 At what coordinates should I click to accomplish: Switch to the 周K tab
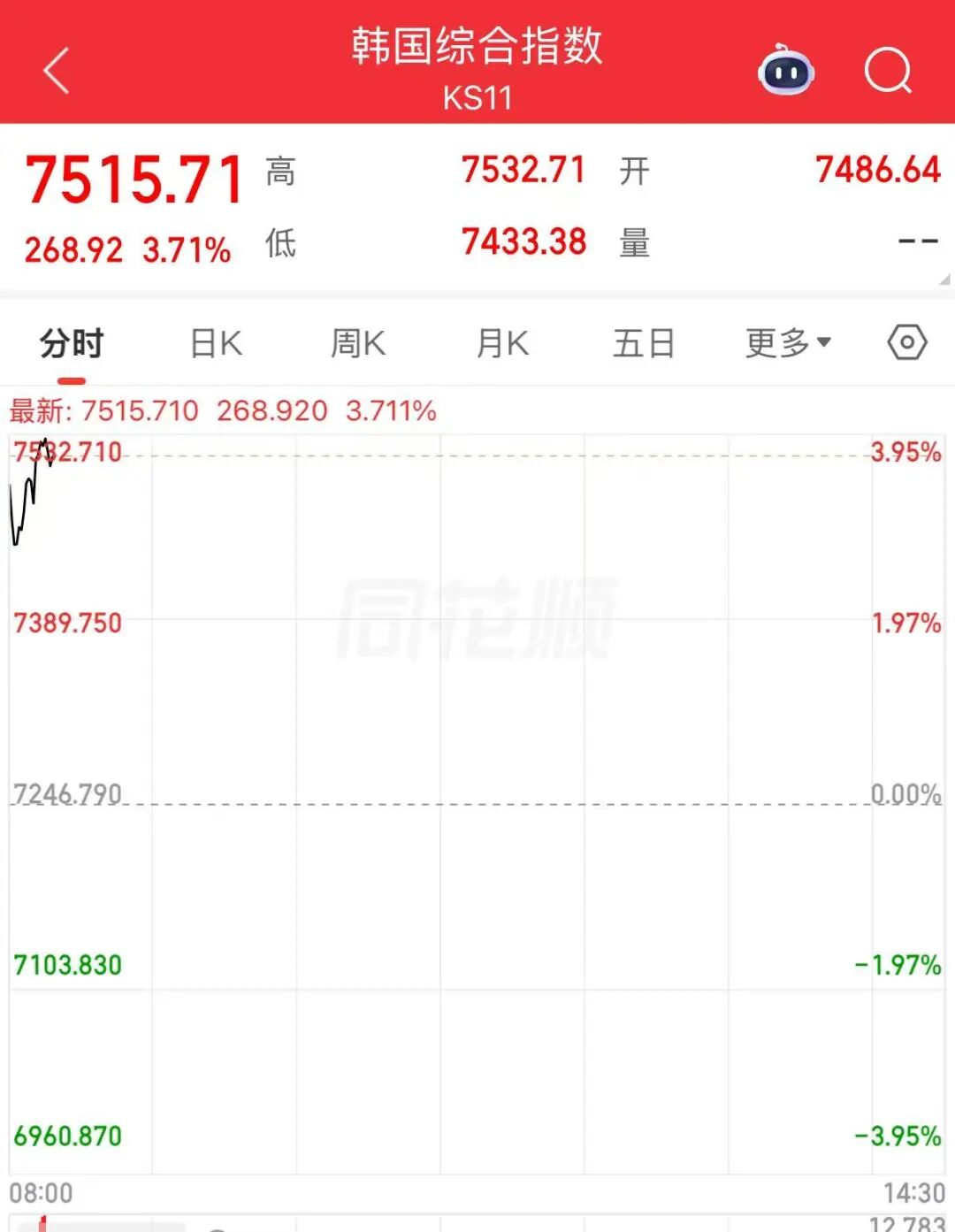point(358,343)
